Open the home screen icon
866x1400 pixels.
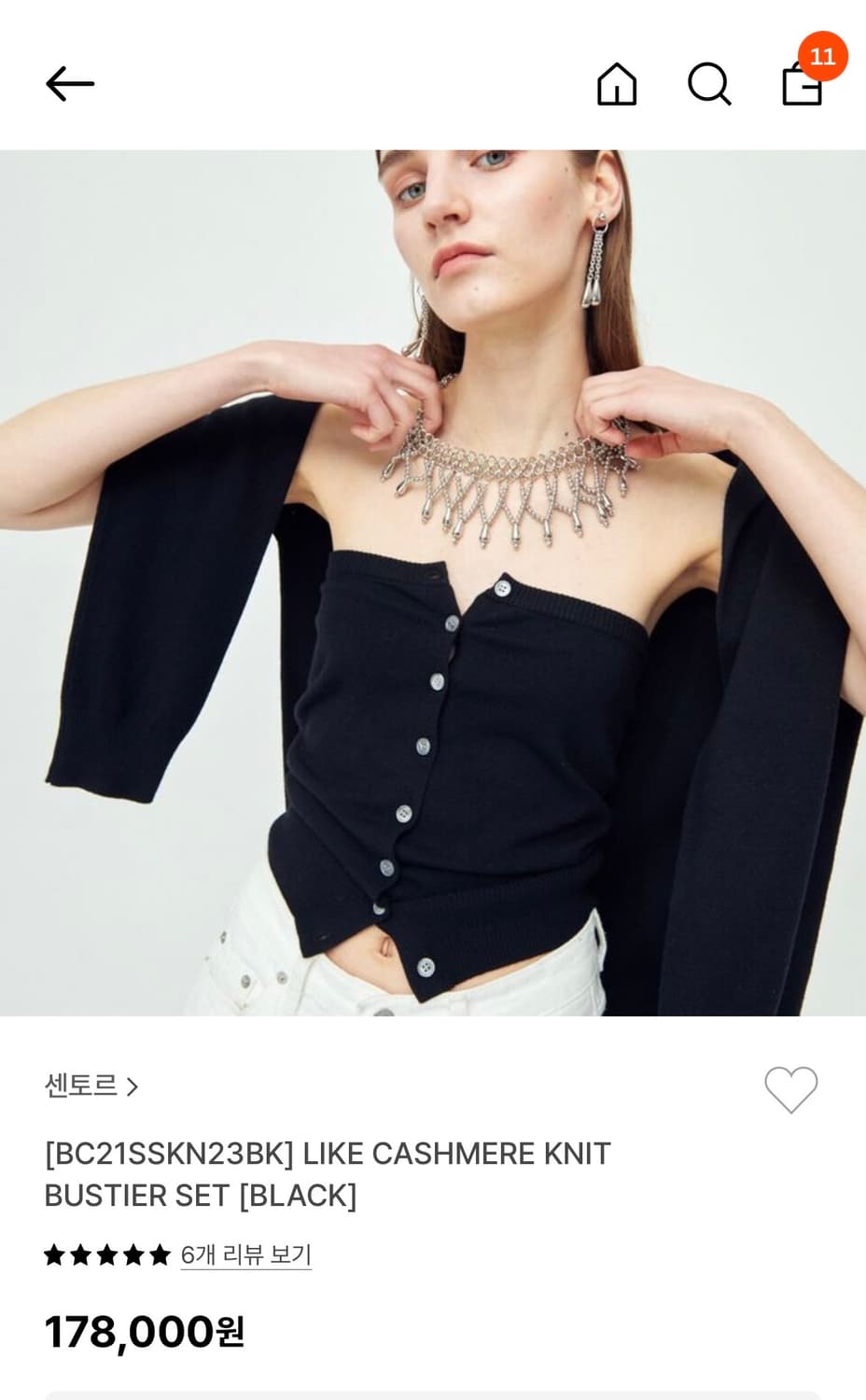617,85
